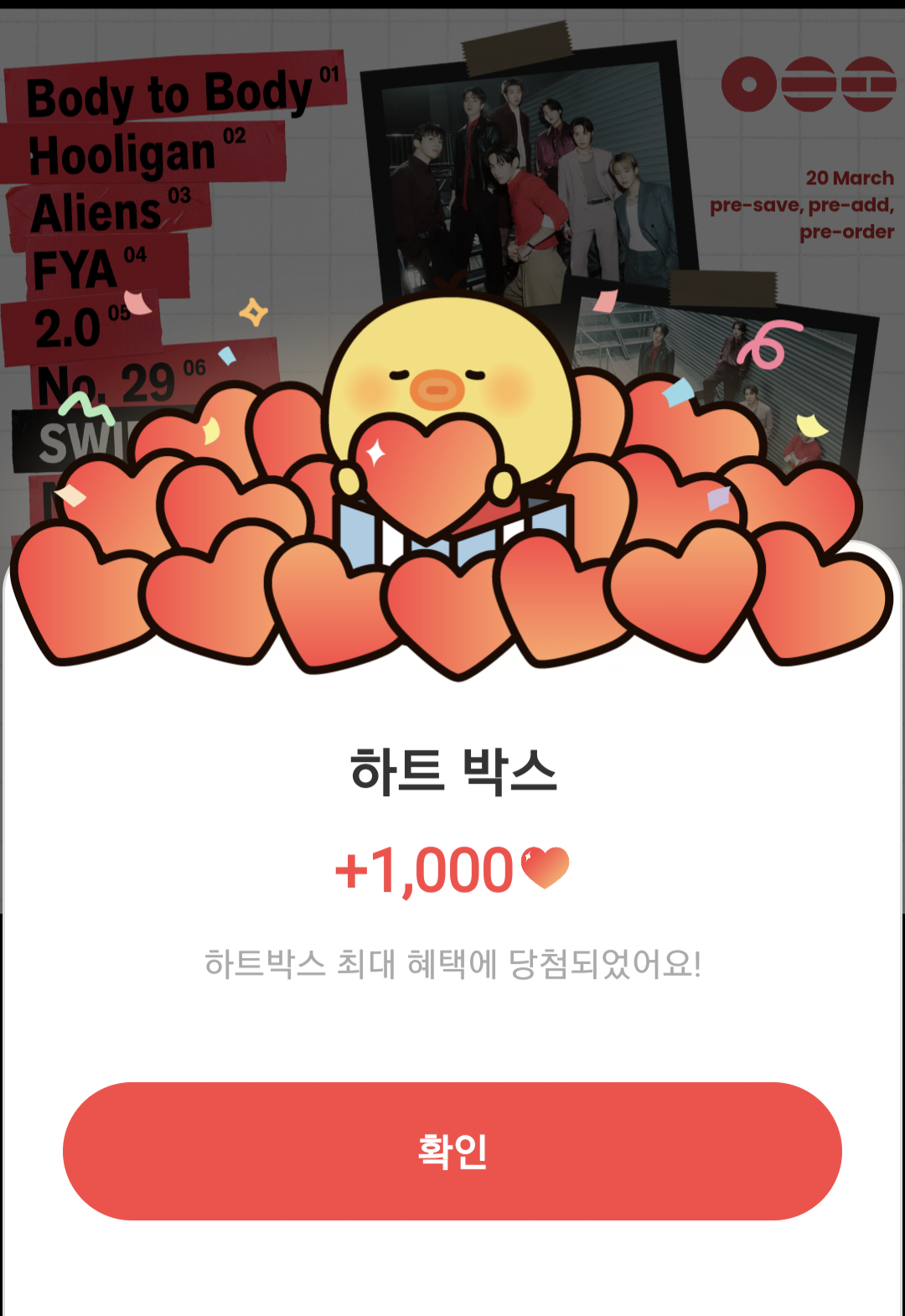Tap the 확인 button to confirm the reward
905x1316 pixels.
(x=452, y=1151)
